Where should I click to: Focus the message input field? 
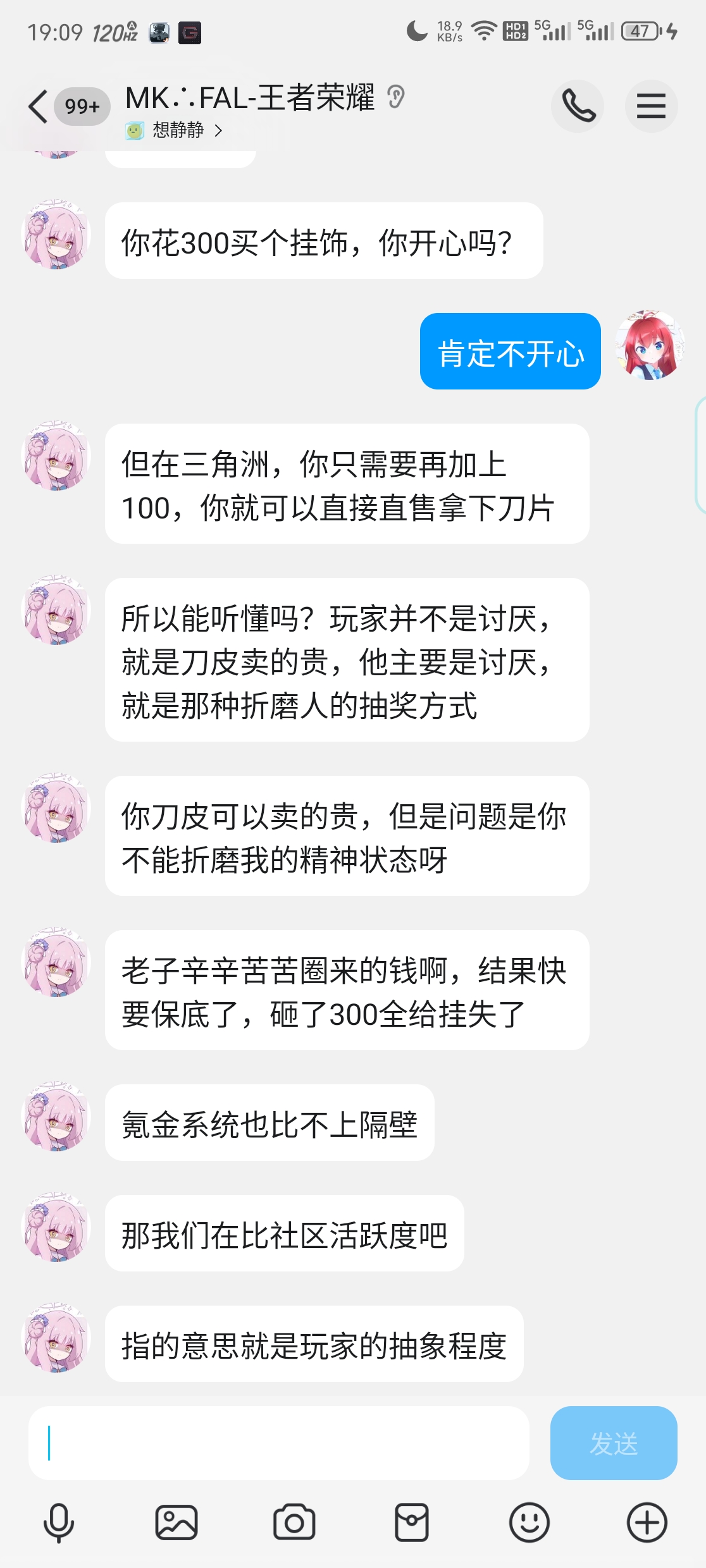point(278,1443)
